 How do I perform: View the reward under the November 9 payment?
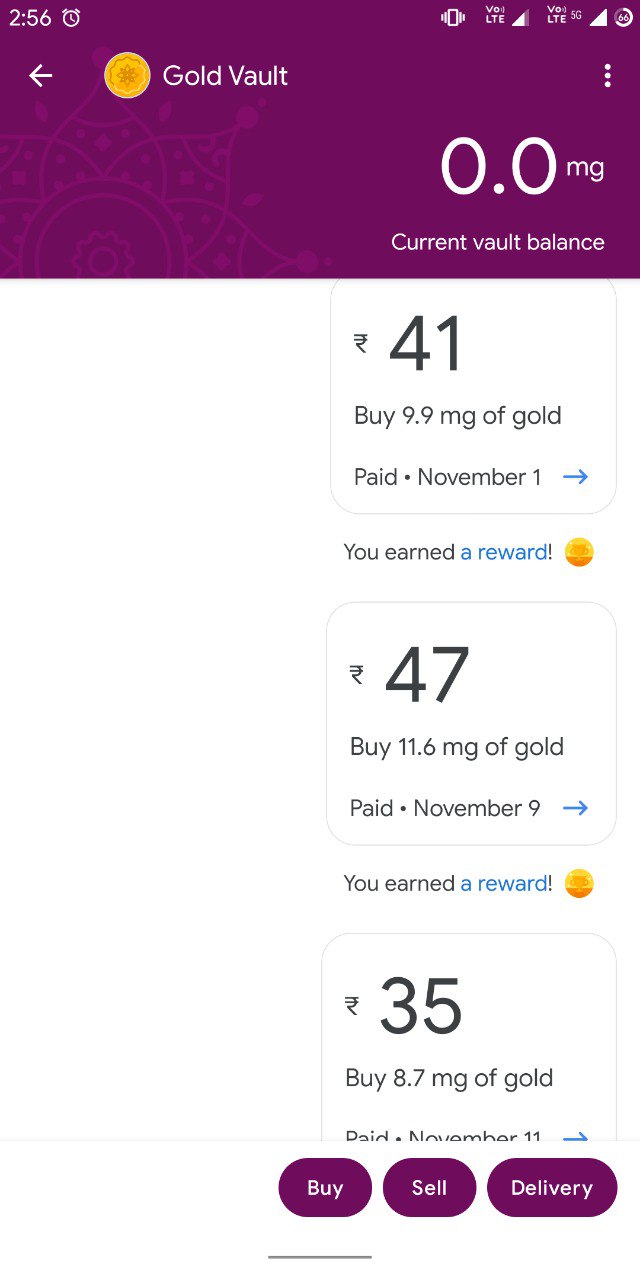coord(504,883)
